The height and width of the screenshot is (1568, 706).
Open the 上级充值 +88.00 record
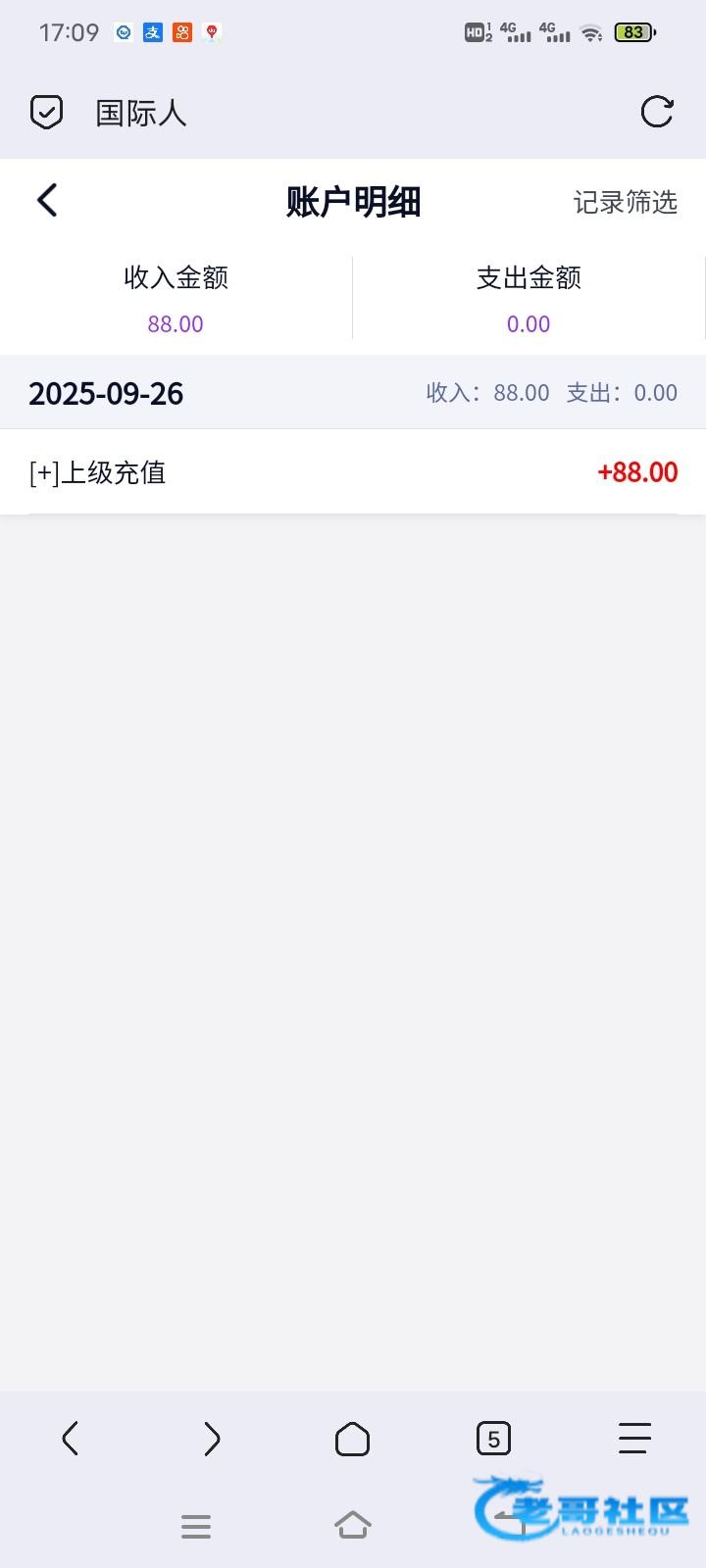(353, 472)
